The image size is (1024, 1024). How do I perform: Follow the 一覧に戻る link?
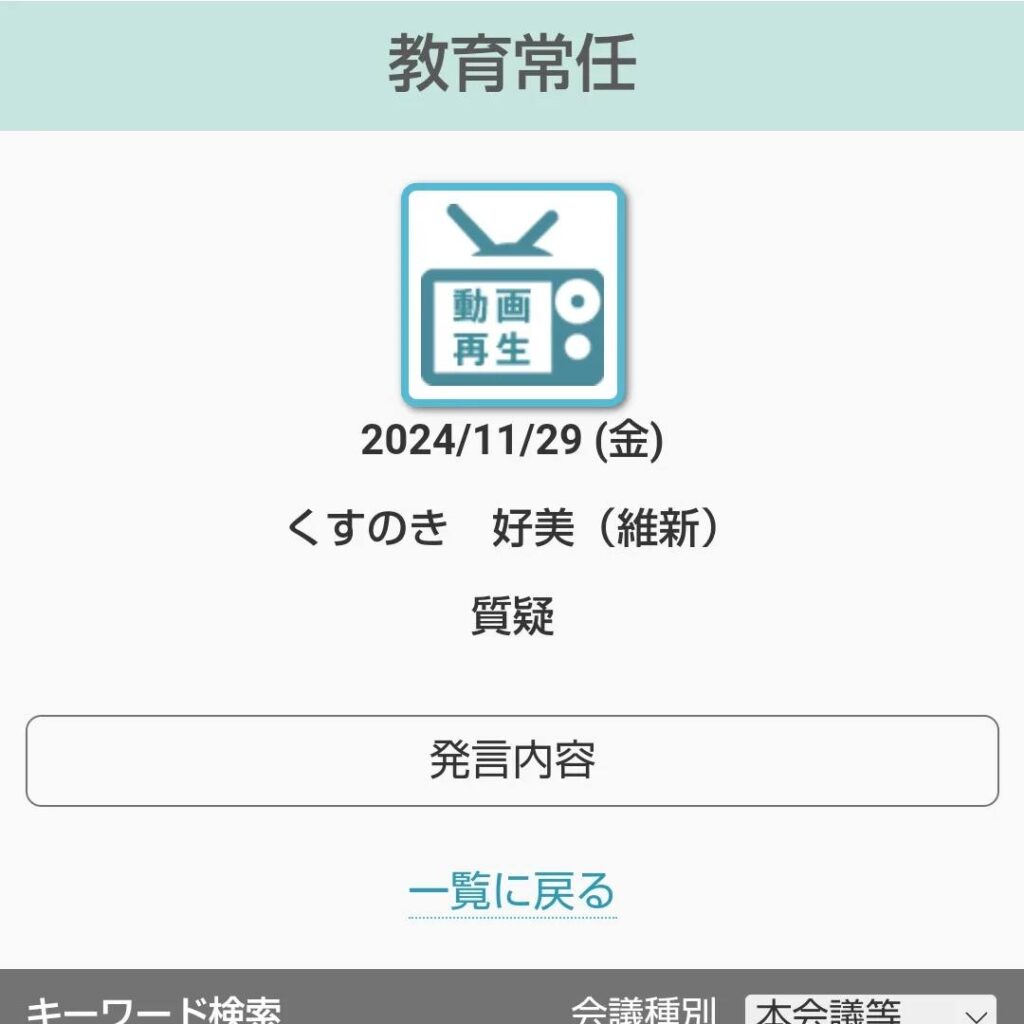coord(512,891)
